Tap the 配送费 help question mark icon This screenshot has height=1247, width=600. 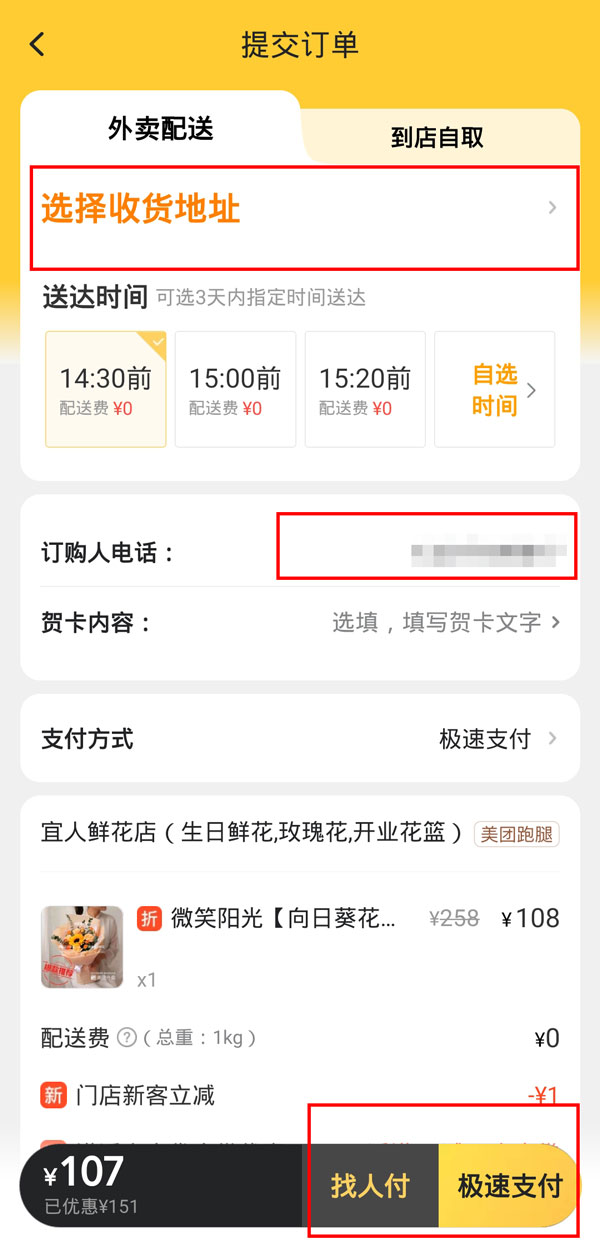pos(127,1038)
